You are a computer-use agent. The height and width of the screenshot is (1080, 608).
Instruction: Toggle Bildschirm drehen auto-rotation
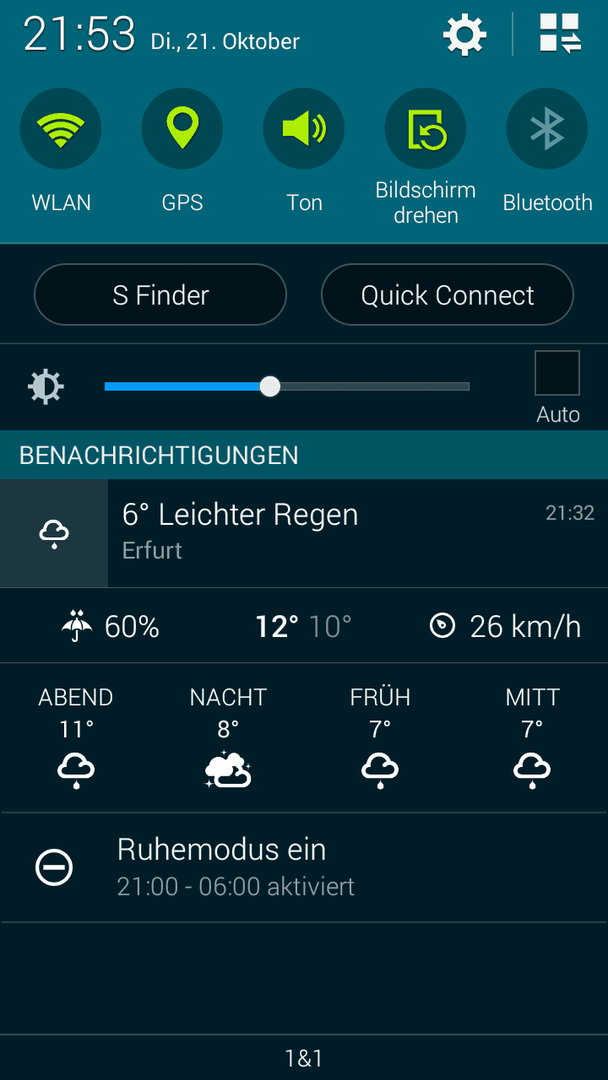(x=425, y=129)
